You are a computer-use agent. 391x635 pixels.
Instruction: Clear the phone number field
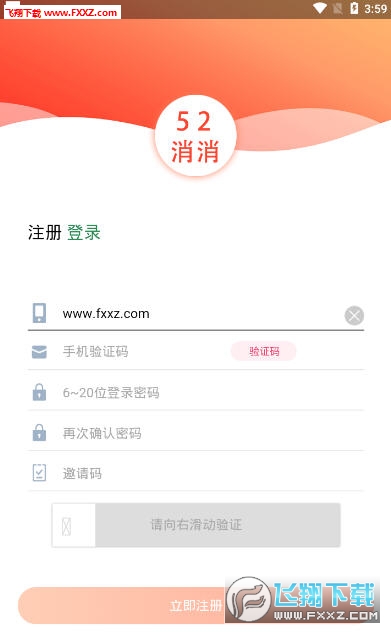(354, 315)
